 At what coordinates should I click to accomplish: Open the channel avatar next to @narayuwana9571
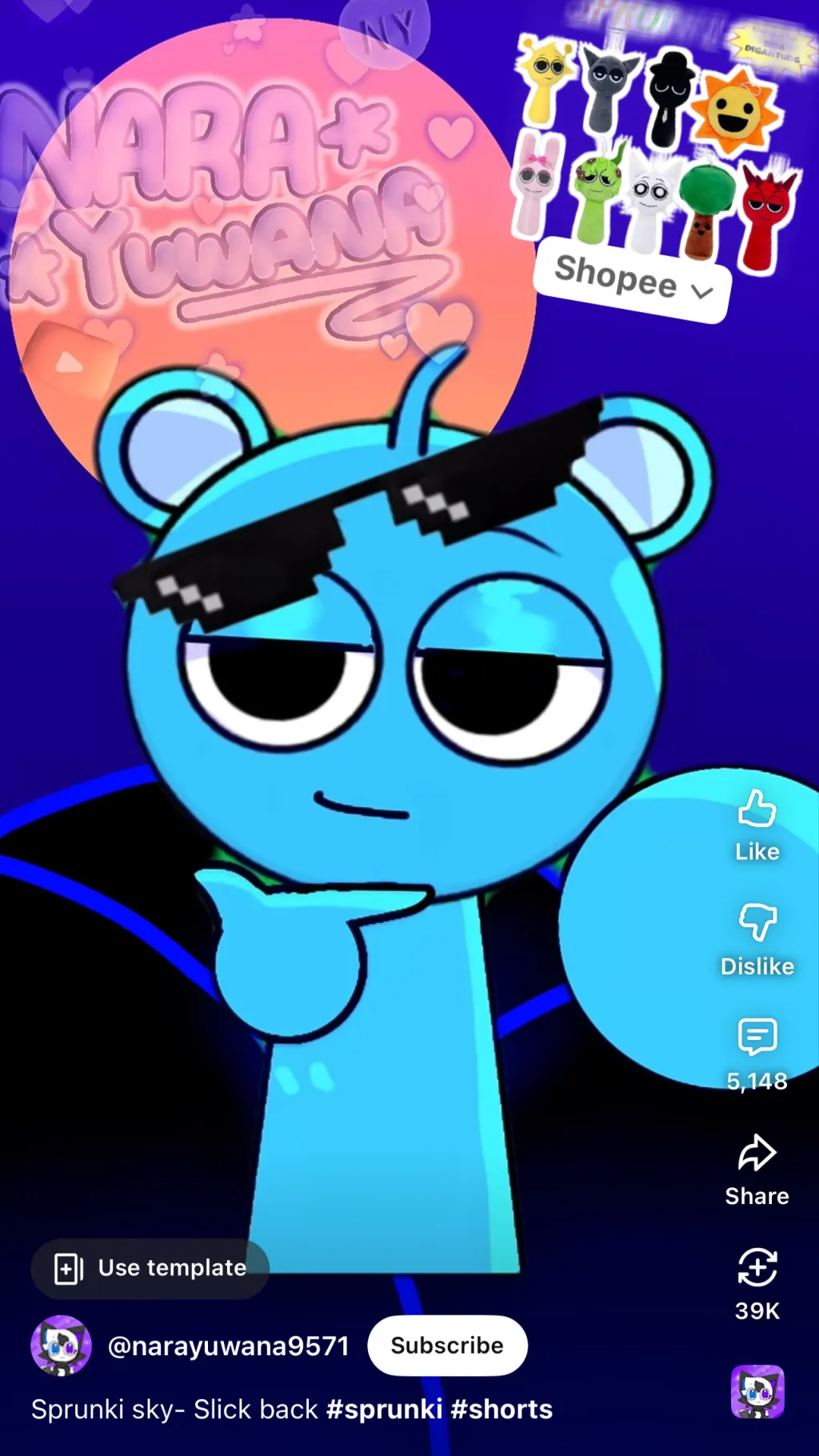pyautogui.click(x=61, y=1346)
